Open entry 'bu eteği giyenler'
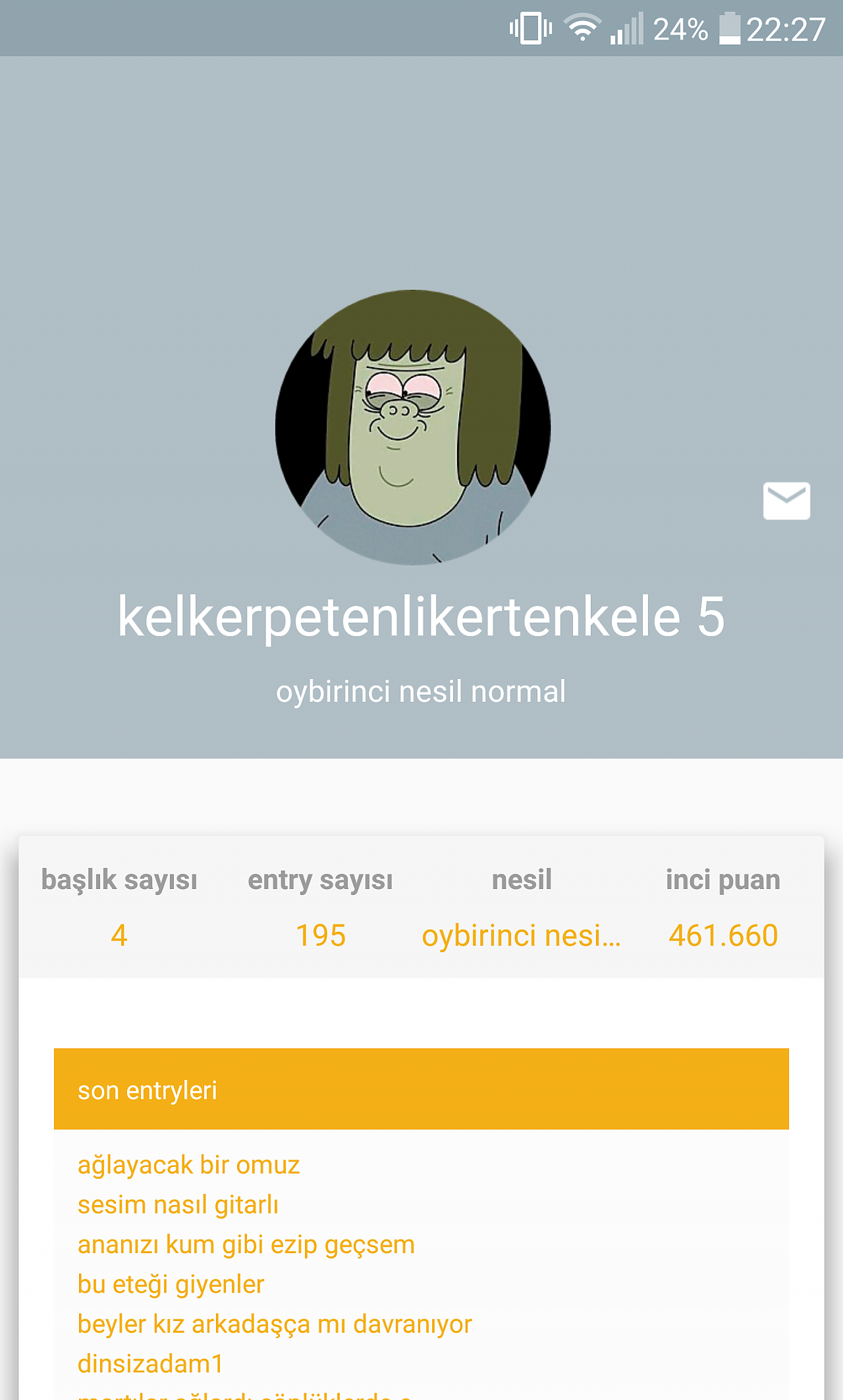 (x=171, y=1284)
